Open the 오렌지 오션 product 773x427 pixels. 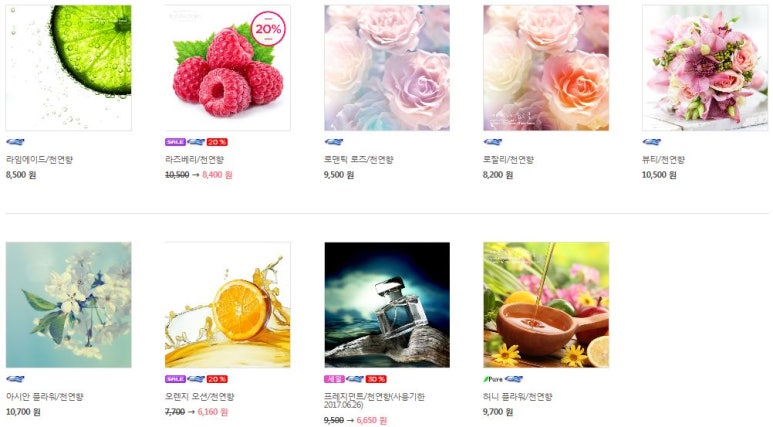point(227,304)
